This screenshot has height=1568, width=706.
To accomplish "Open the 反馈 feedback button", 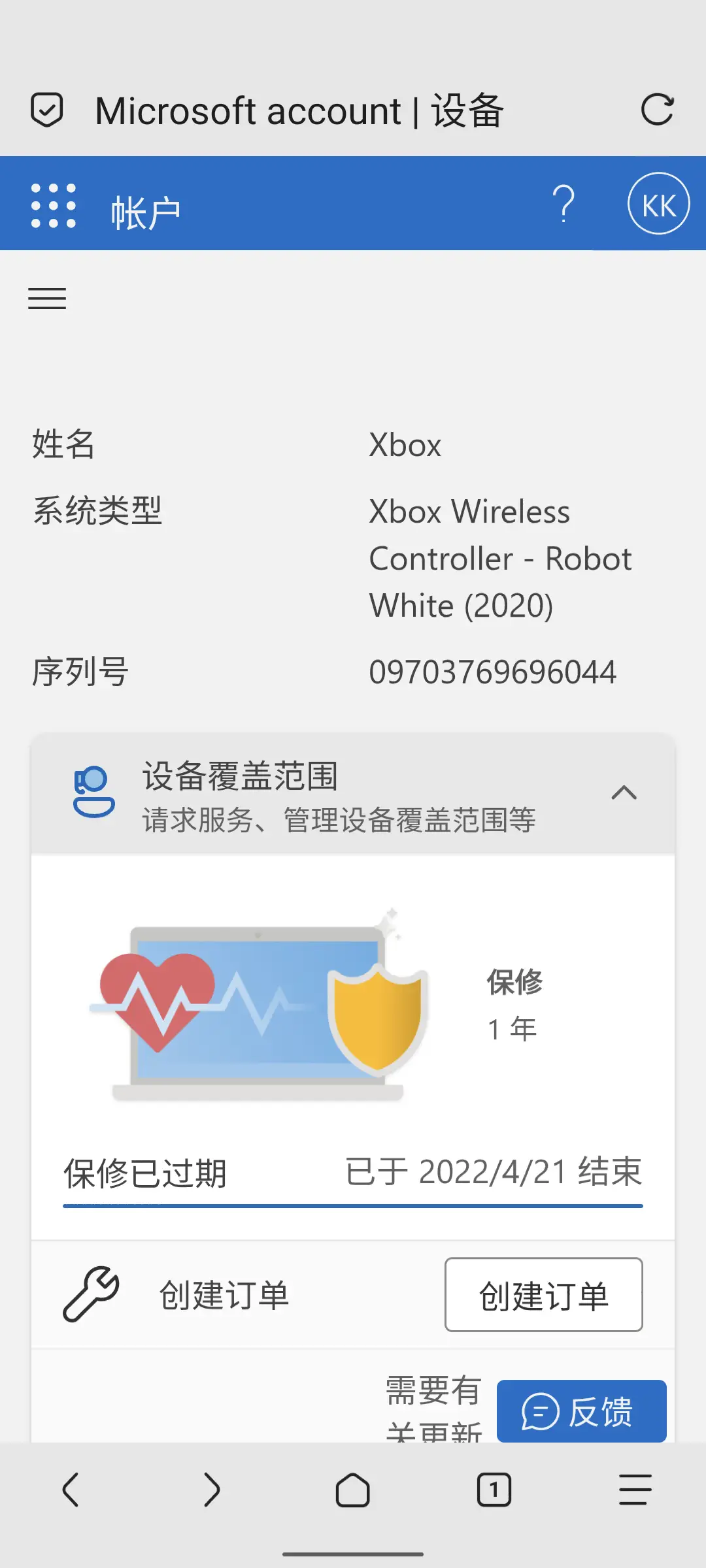I will coord(581,1411).
